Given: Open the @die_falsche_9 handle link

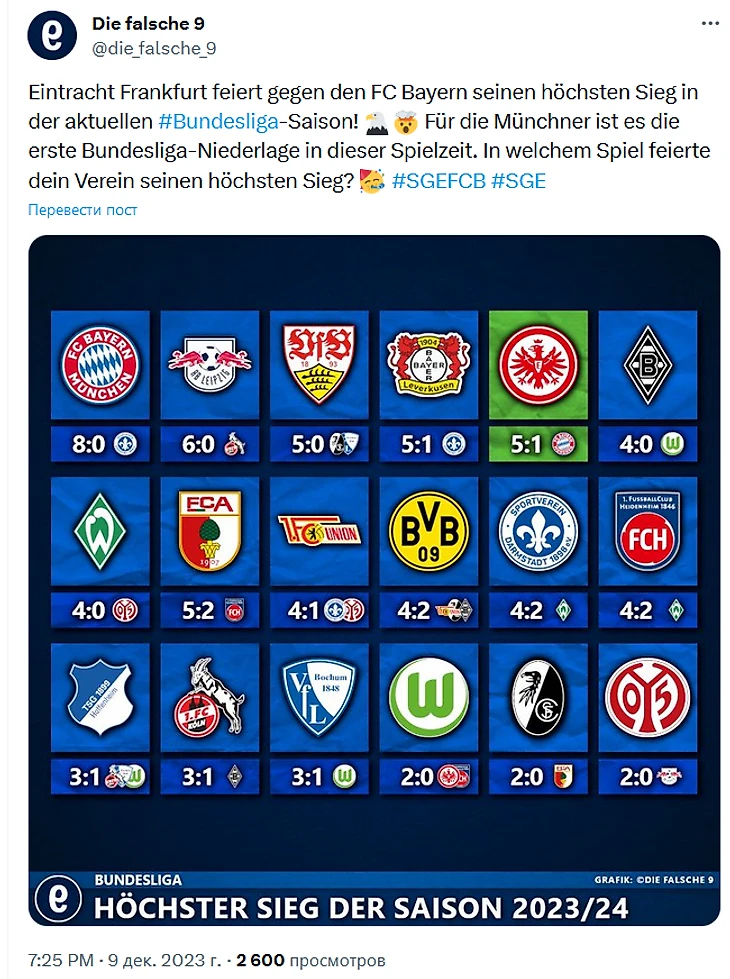Looking at the screenshot, I should pyautogui.click(x=153, y=48).
